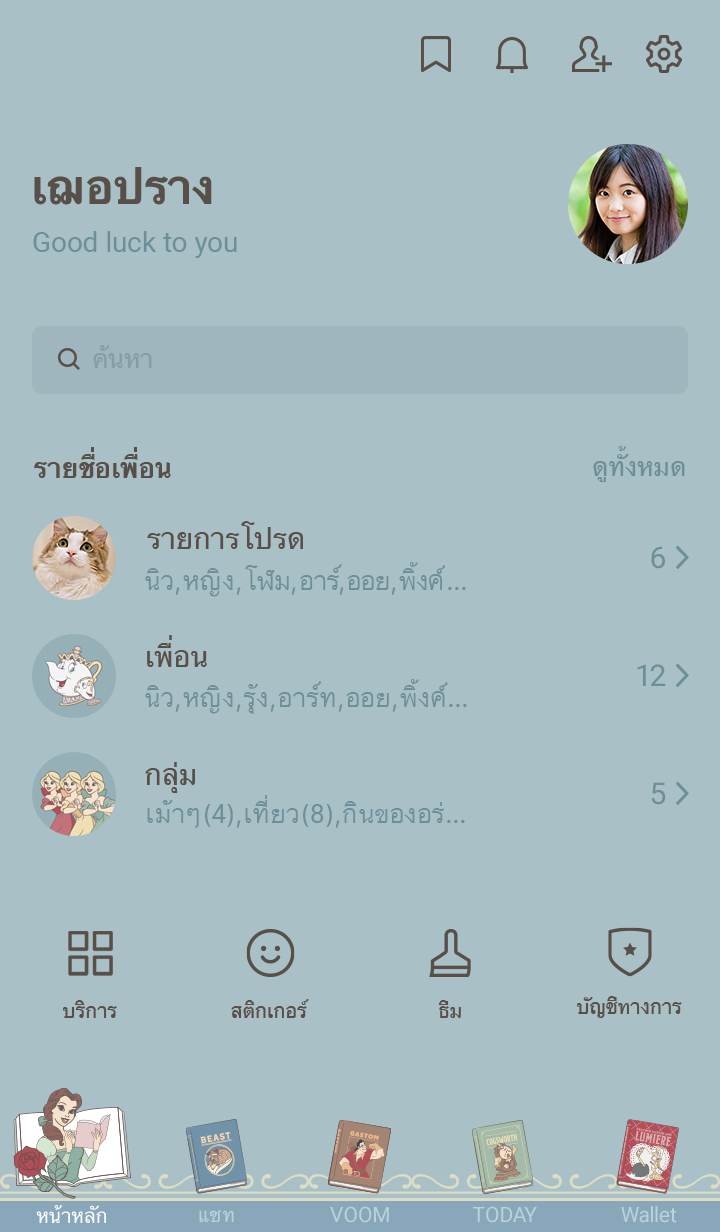Open the รายการโปรด favorites list

coord(360,558)
